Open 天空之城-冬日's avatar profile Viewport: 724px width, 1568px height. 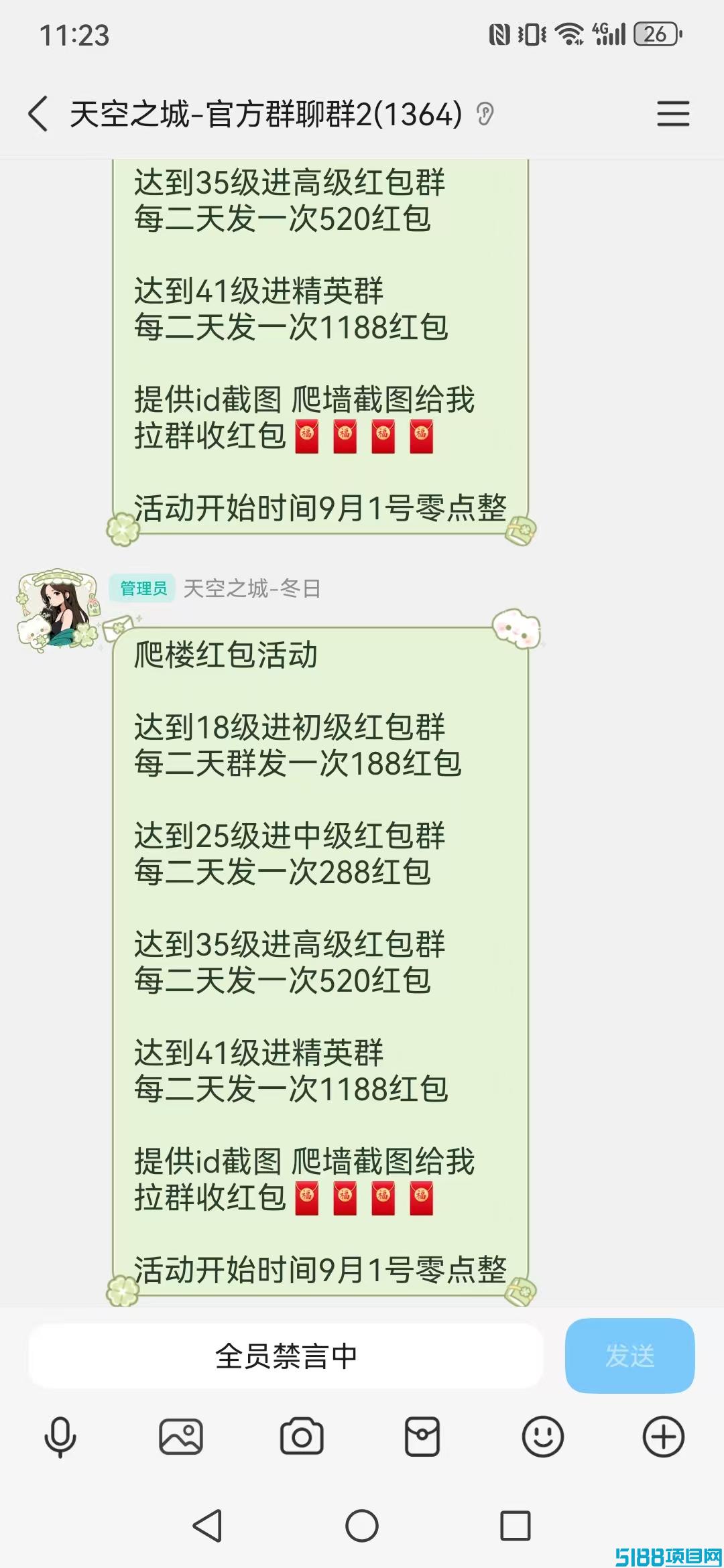[x=57, y=610]
